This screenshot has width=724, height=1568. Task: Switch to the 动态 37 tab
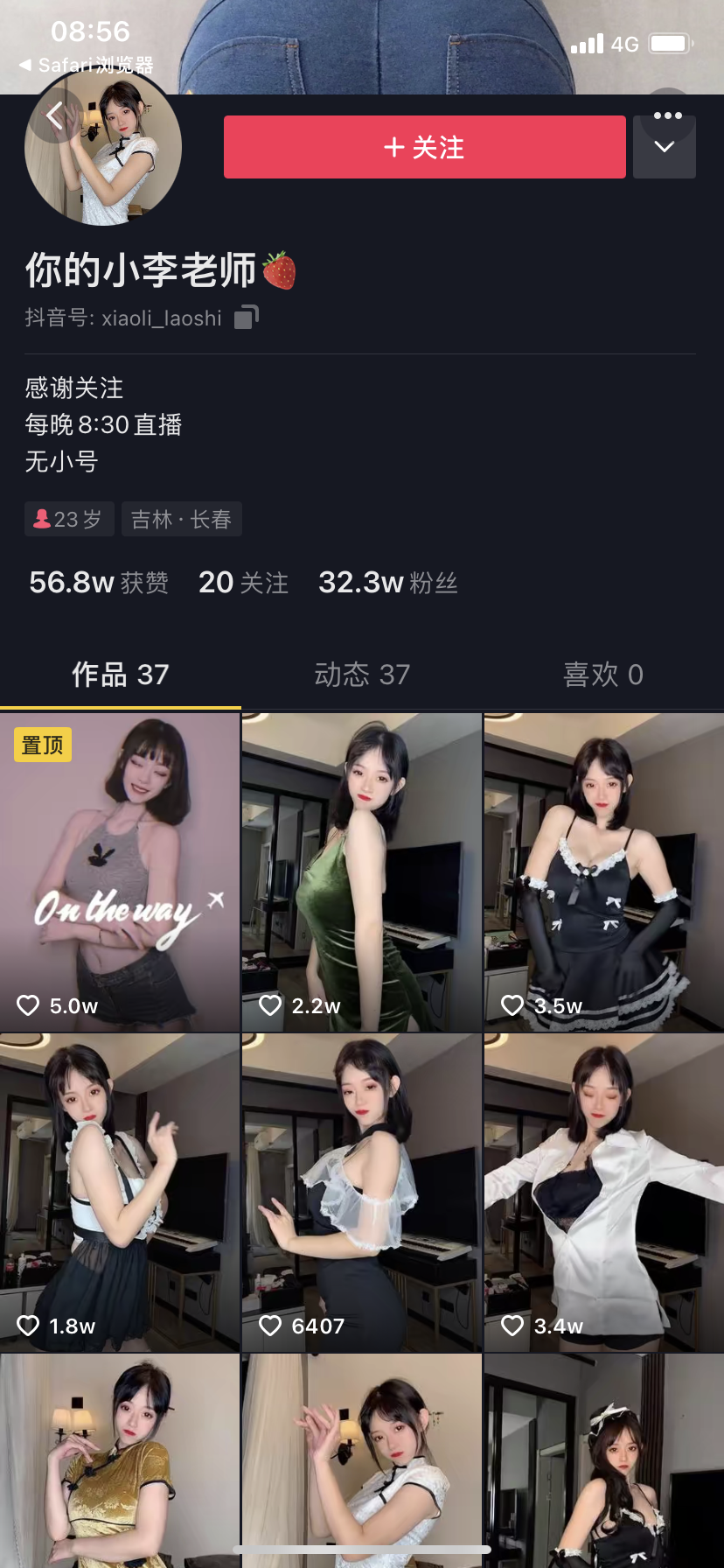coord(362,675)
